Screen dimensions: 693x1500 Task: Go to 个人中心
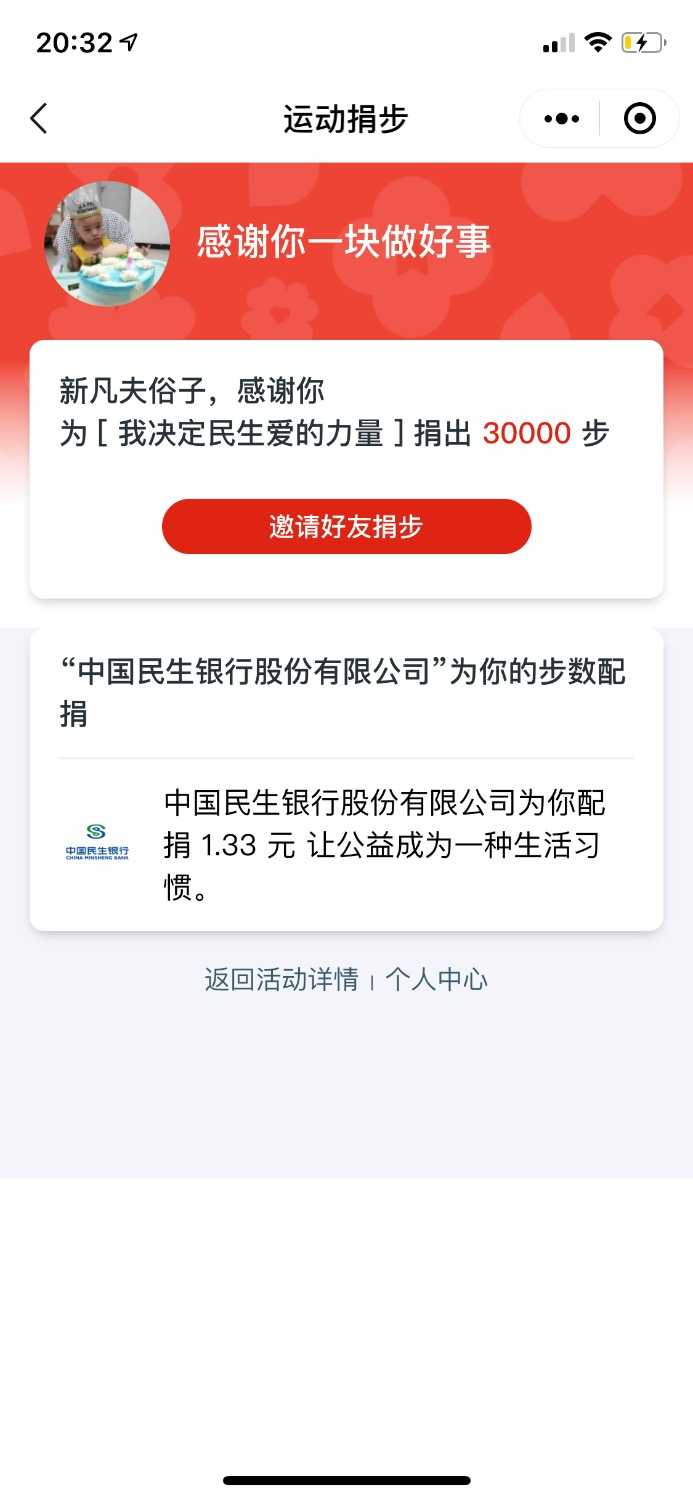(x=437, y=979)
